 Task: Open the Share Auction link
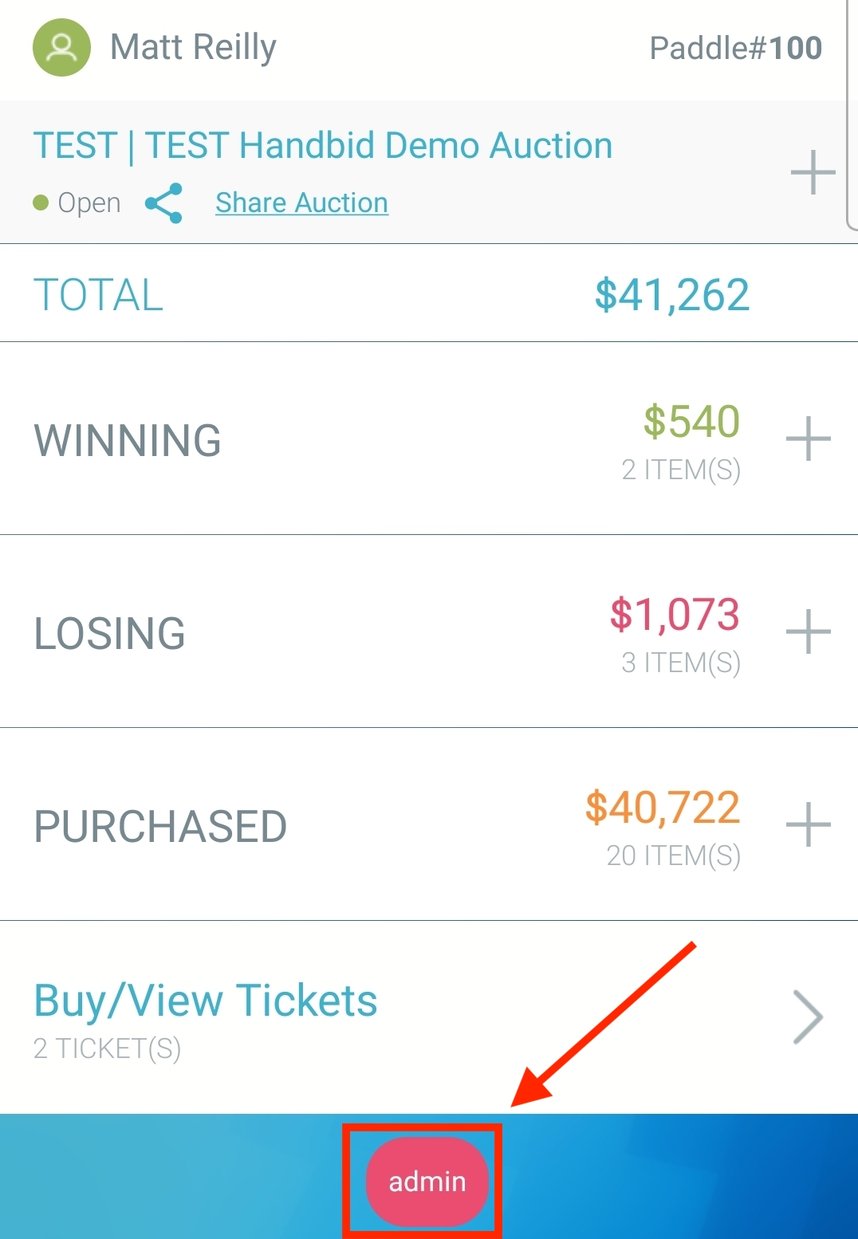click(301, 203)
